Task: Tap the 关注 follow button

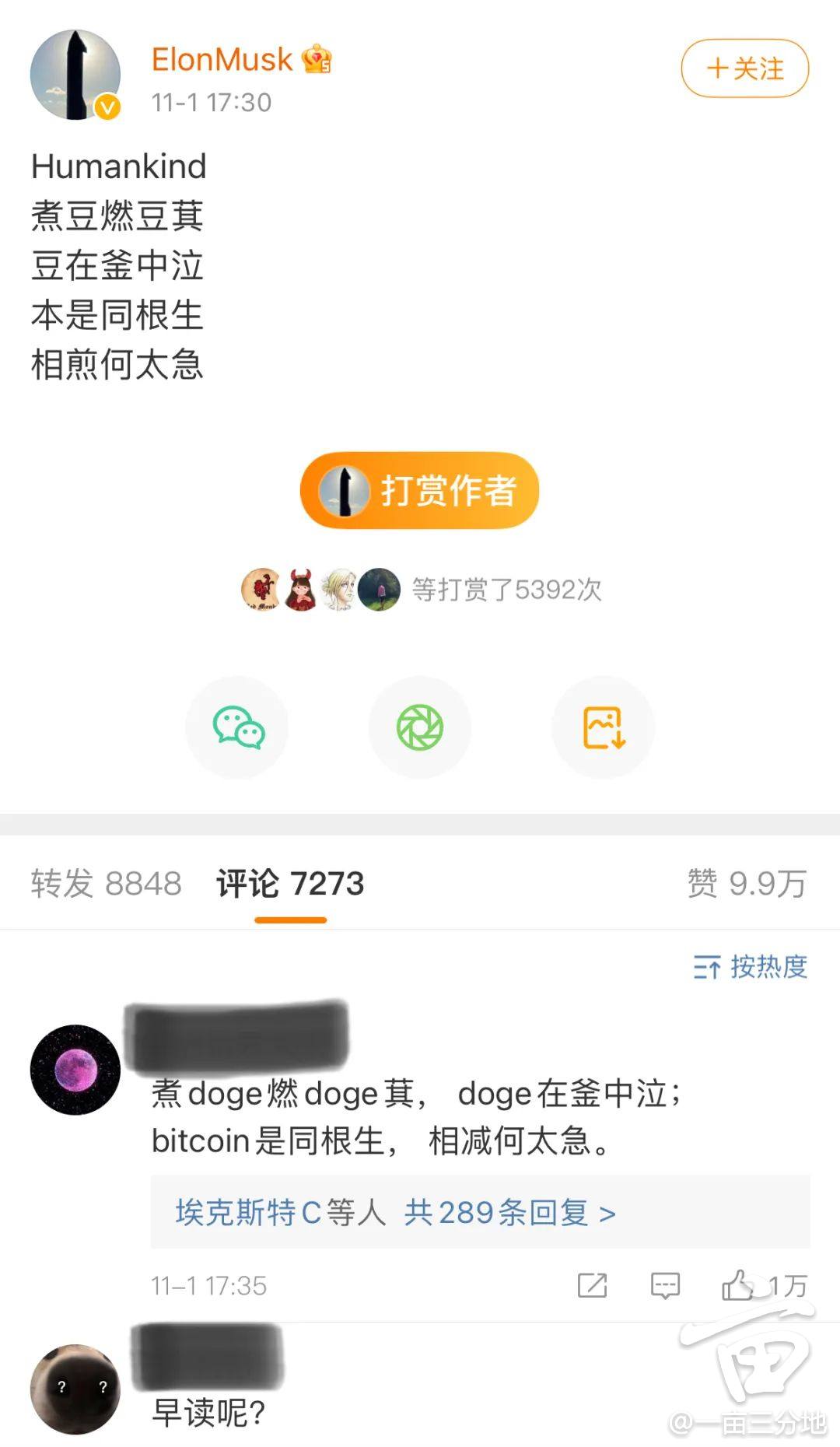Action: point(744,68)
